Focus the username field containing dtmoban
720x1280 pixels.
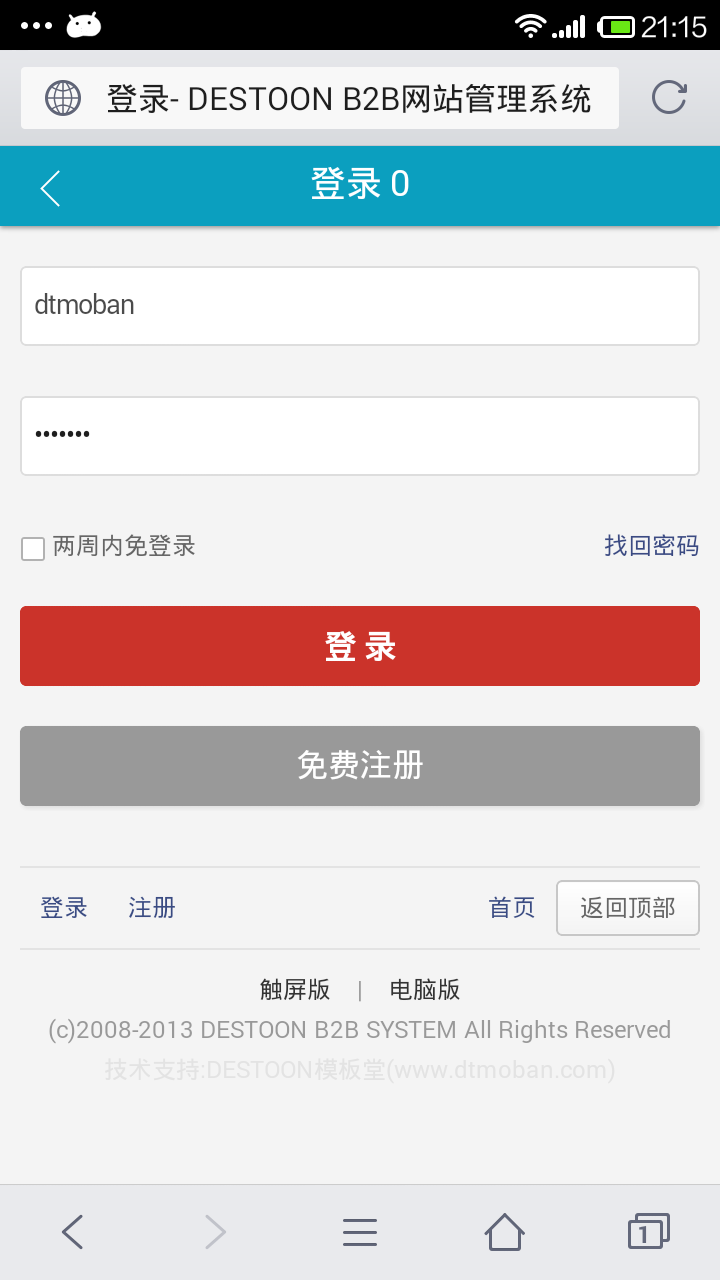[x=360, y=306]
